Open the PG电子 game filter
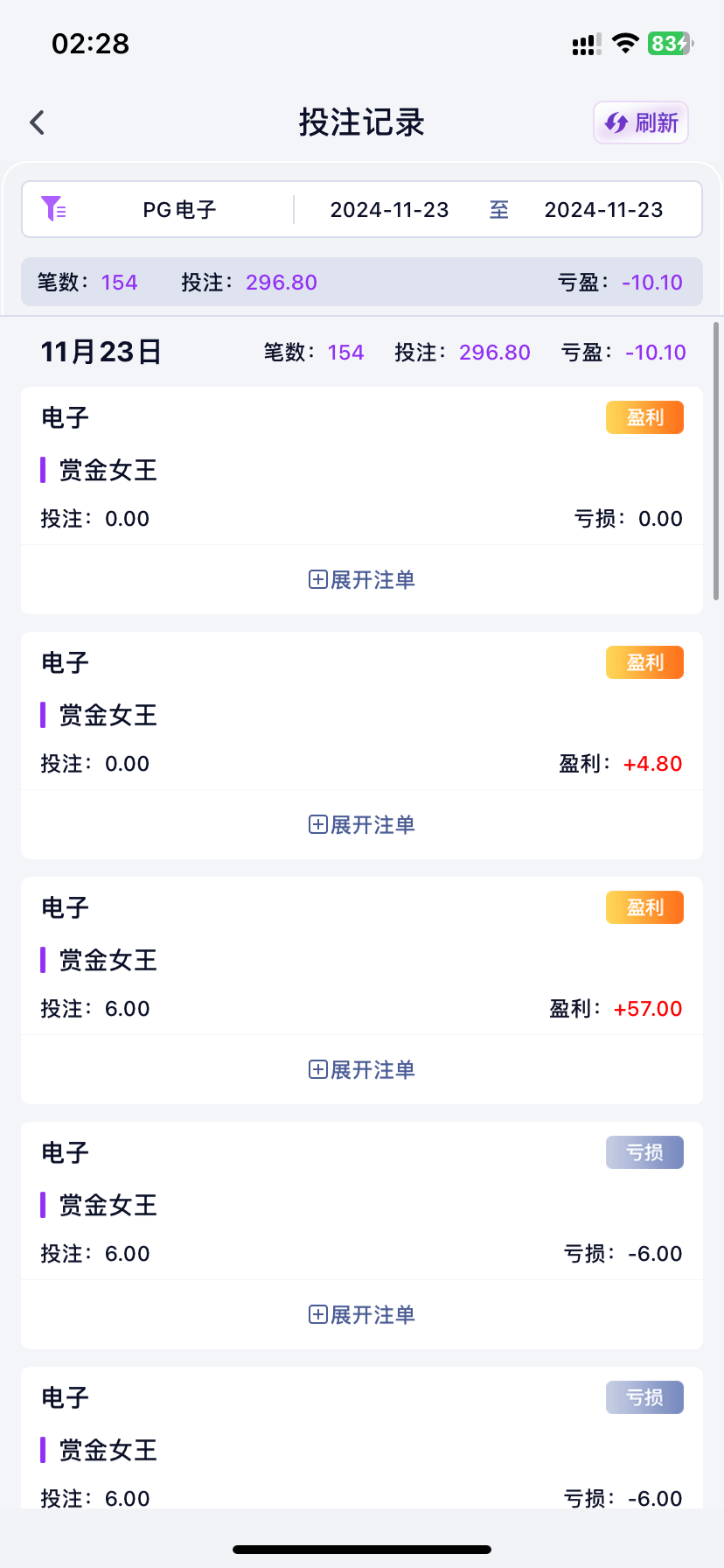This screenshot has height=1568, width=724. pos(157,210)
